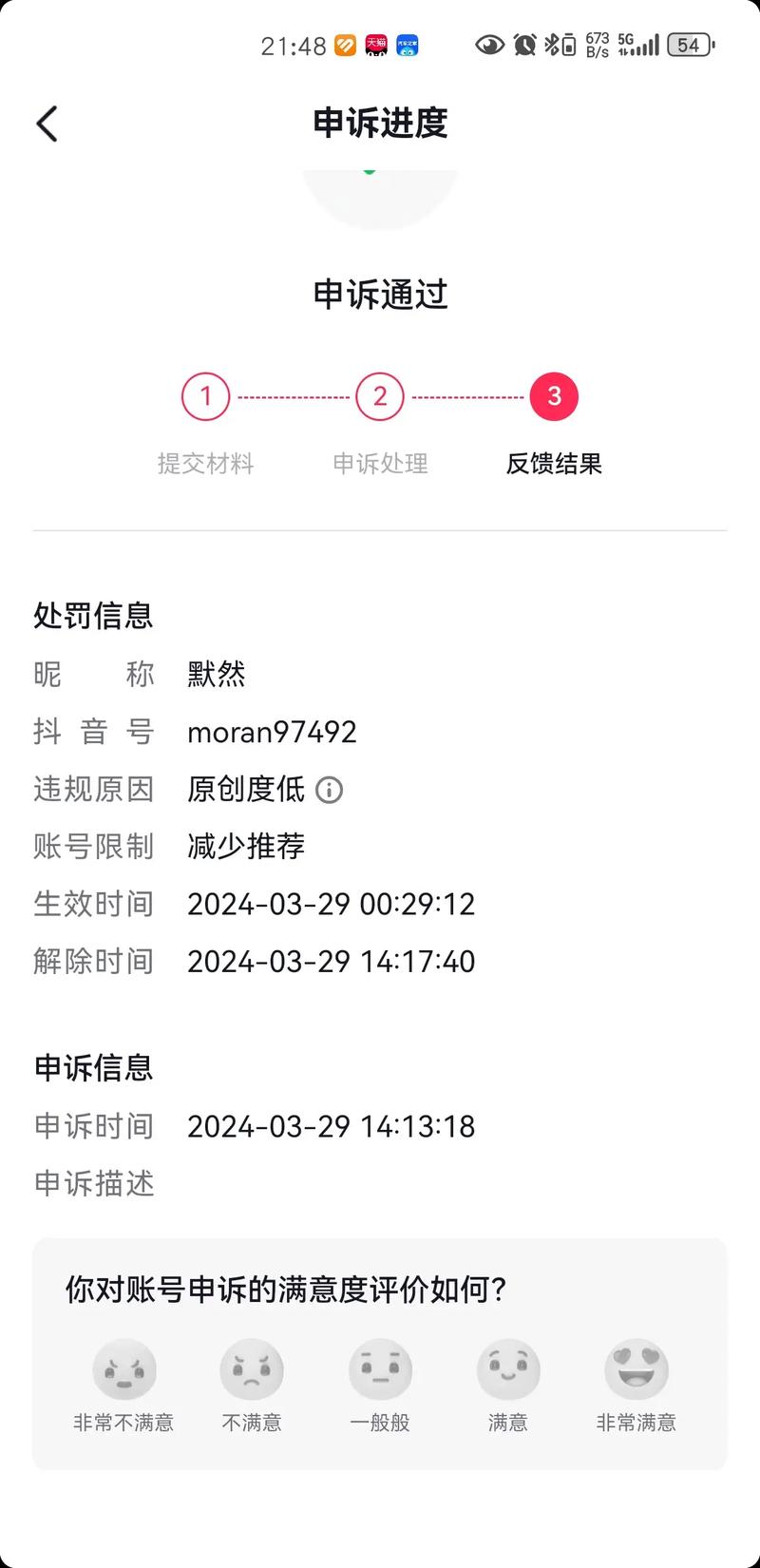Tap the 抖音号 moran97492 text

click(273, 732)
